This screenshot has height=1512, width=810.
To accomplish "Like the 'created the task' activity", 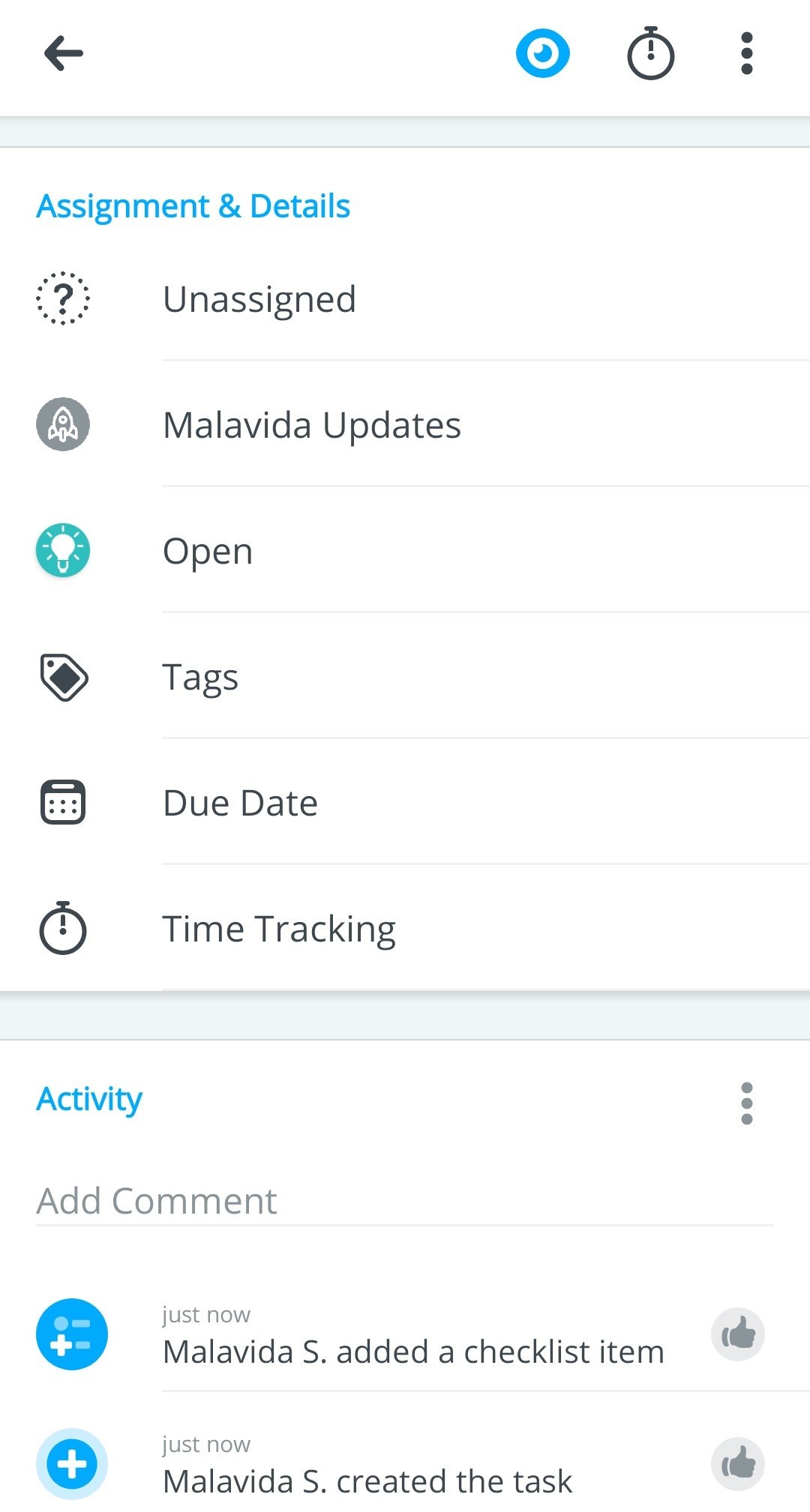I will click(738, 1464).
